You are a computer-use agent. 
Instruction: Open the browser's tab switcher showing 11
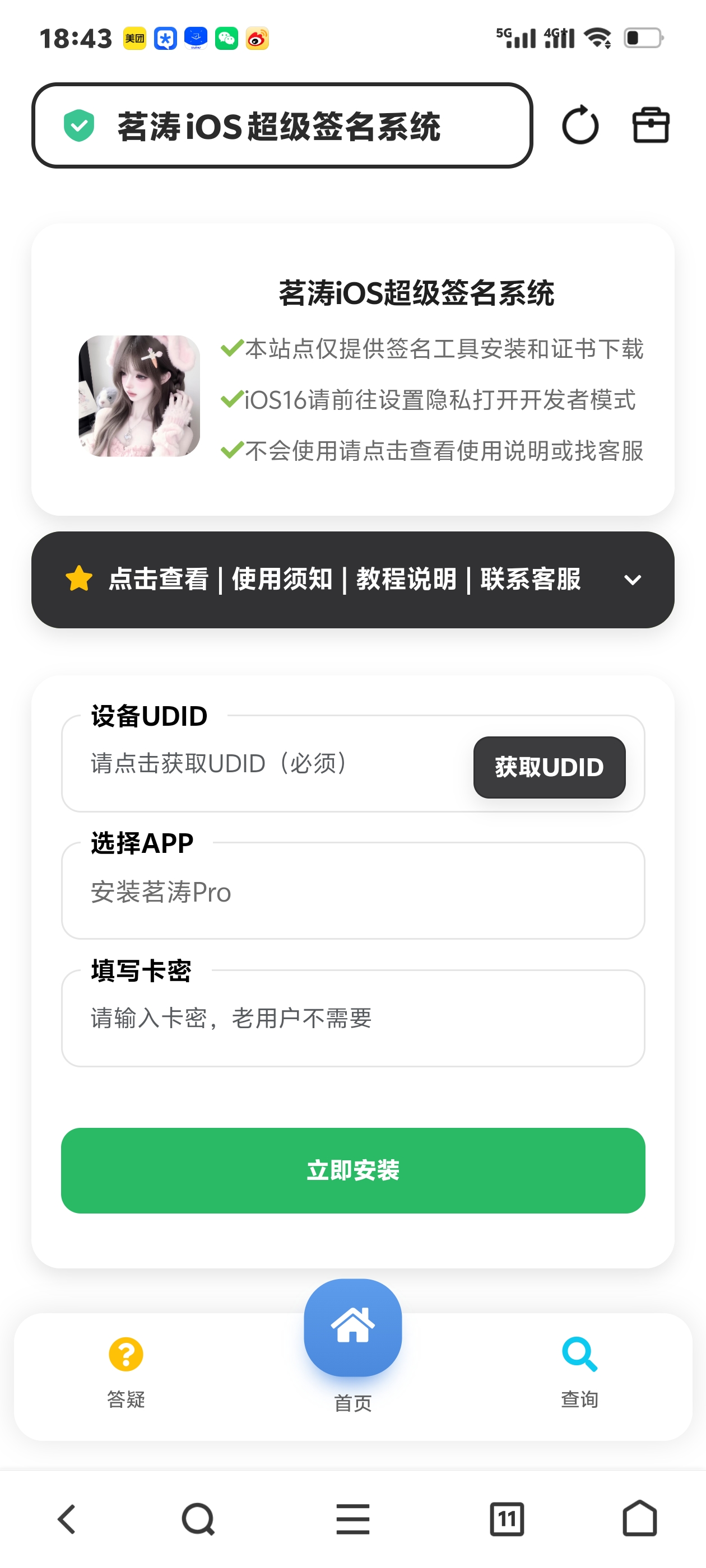(x=506, y=1519)
